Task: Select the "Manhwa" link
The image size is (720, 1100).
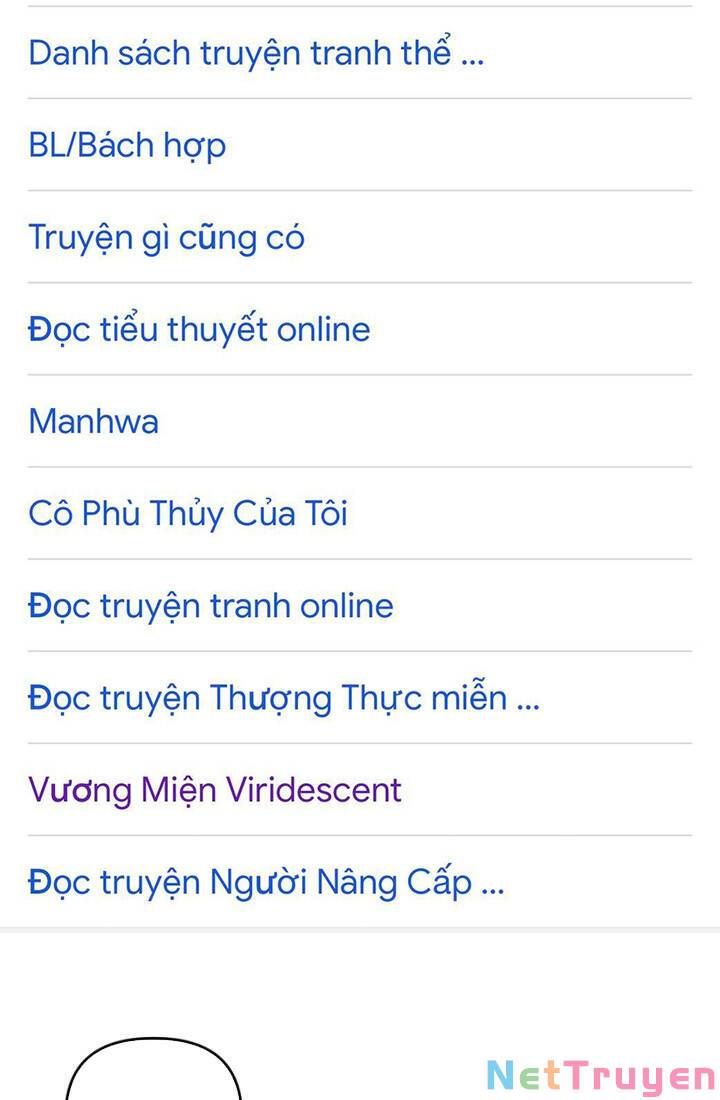Action: coord(93,421)
